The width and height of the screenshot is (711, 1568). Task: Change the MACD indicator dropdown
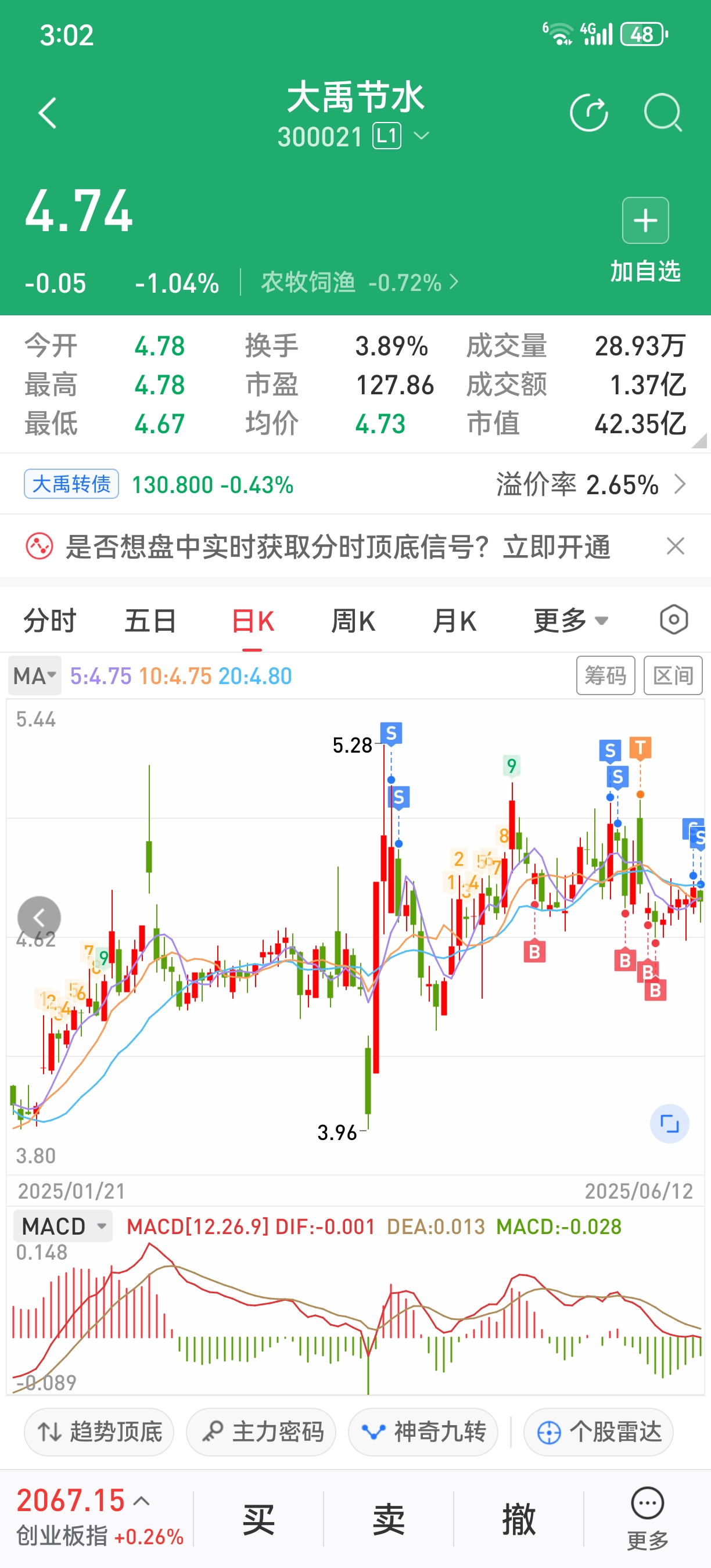point(63,1226)
